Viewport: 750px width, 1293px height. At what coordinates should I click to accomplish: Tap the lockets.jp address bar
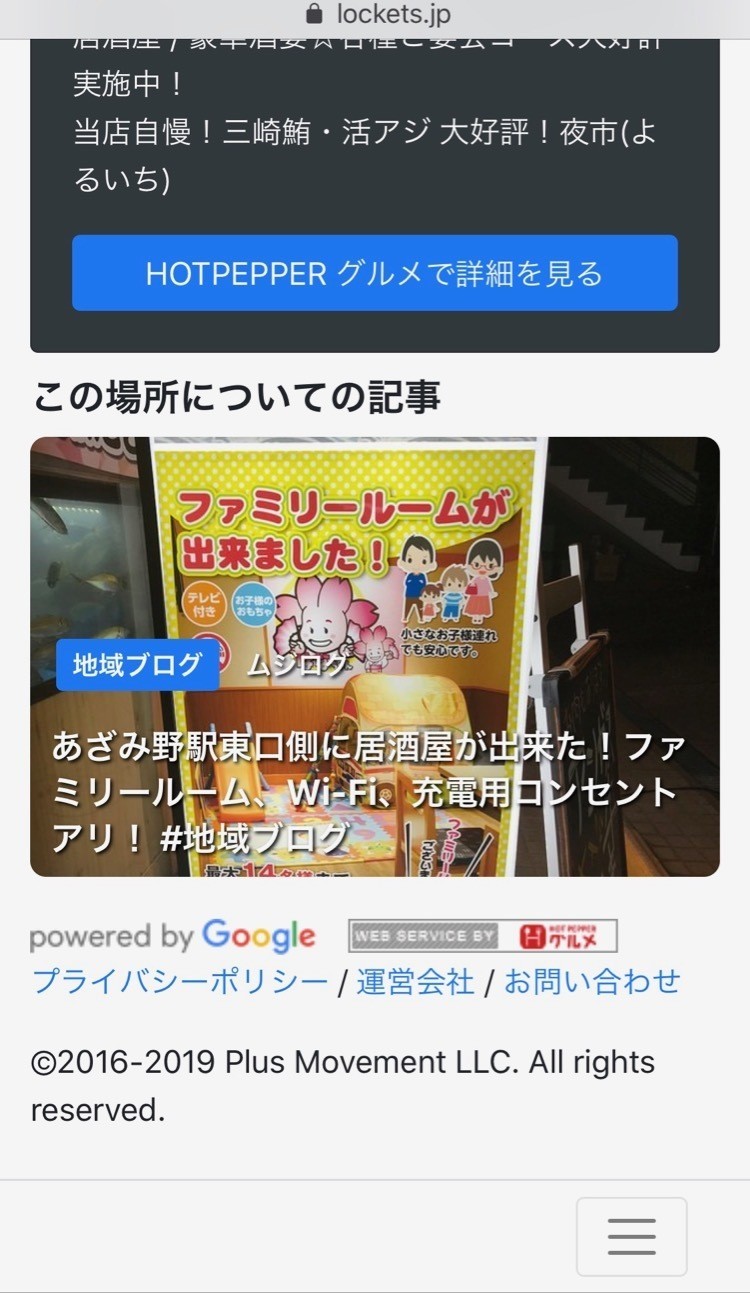pos(378,15)
